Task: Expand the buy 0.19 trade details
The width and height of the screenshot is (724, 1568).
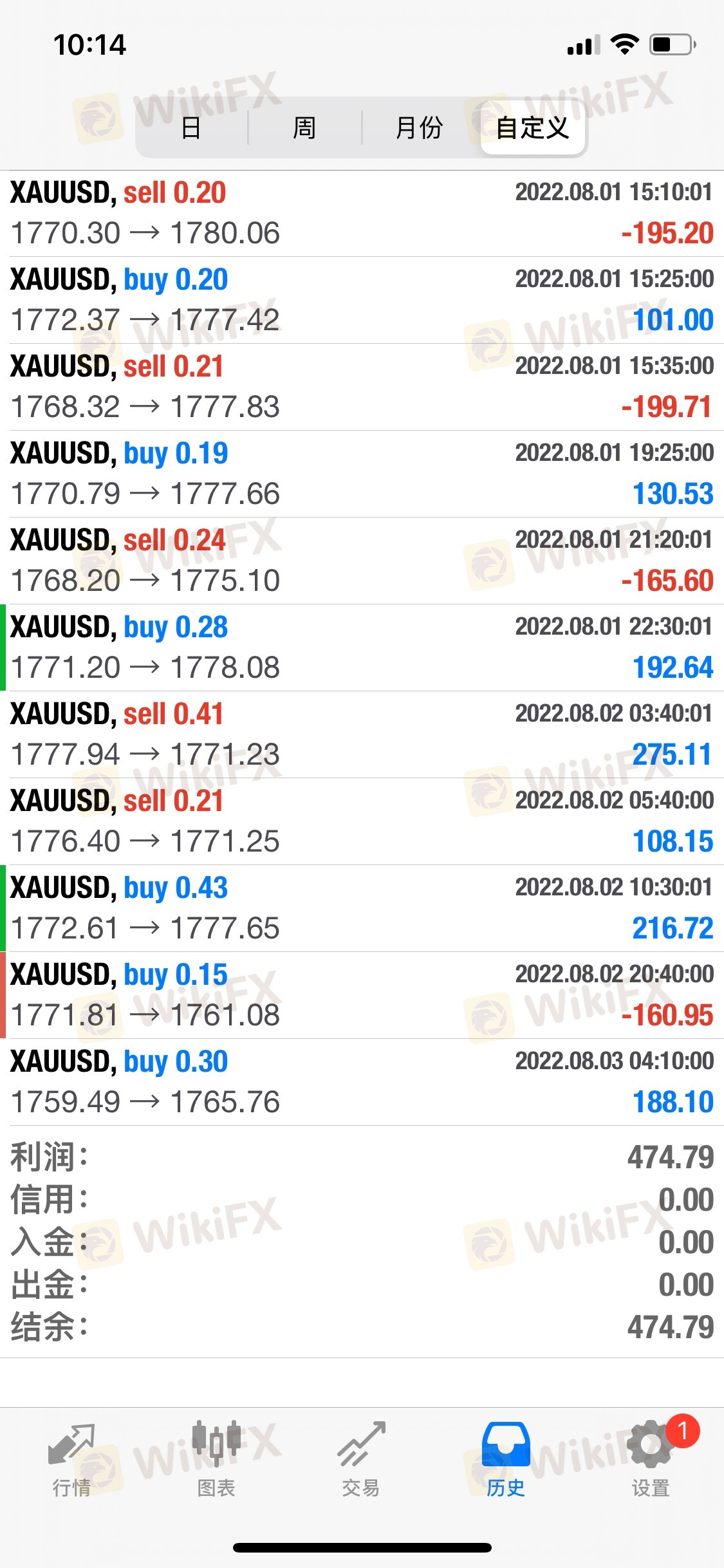Action: (362, 474)
